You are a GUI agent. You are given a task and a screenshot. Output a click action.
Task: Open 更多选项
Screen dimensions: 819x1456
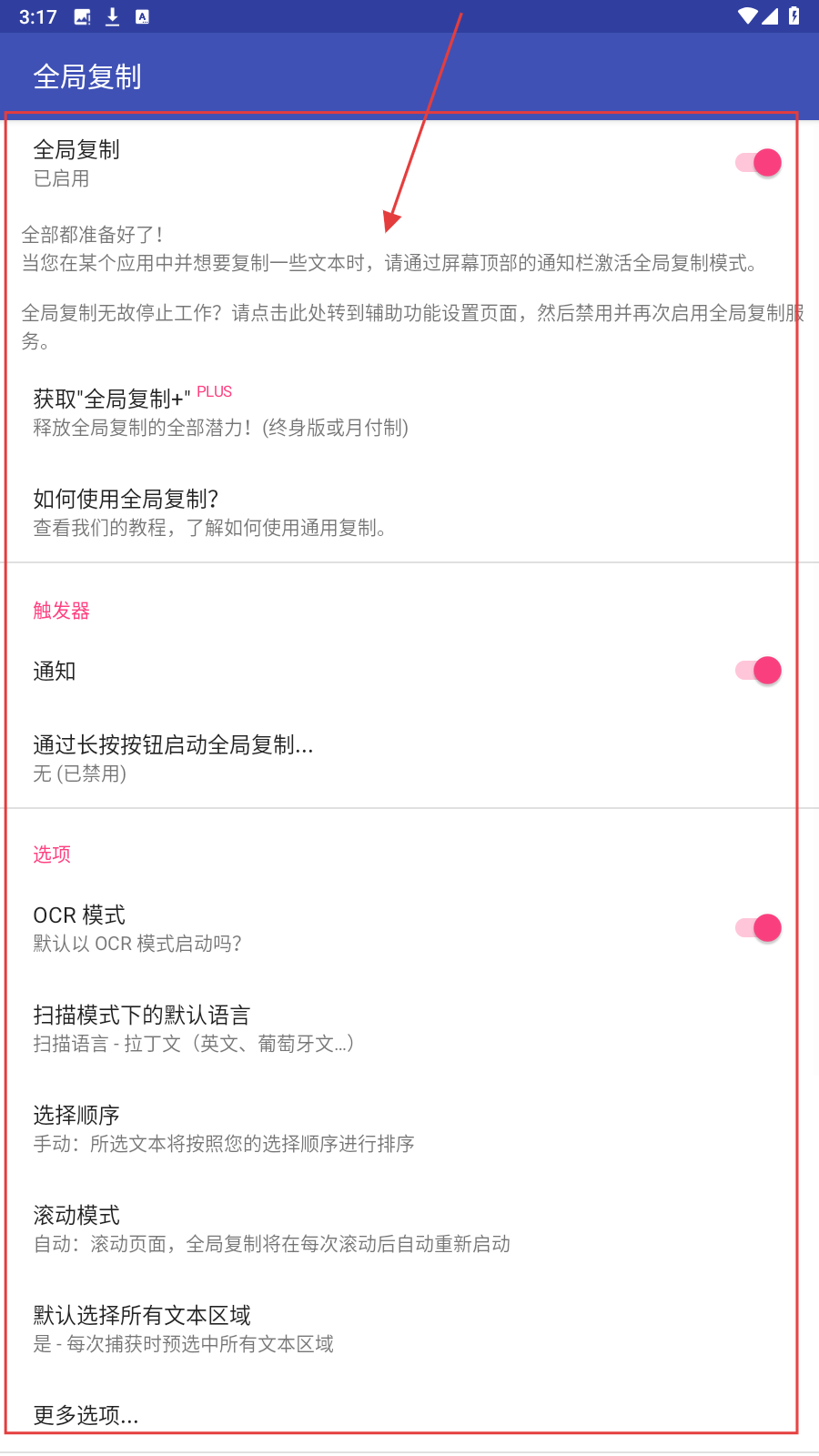[86, 1415]
